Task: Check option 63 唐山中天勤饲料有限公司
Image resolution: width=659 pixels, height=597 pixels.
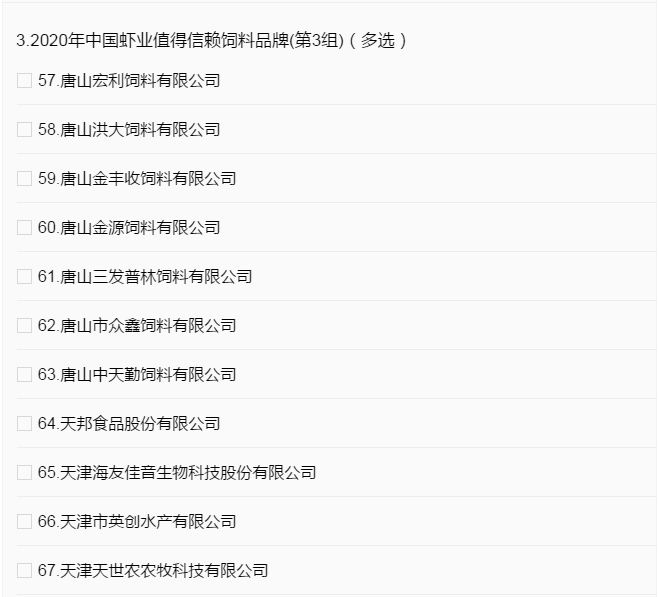Action: tap(25, 375)
